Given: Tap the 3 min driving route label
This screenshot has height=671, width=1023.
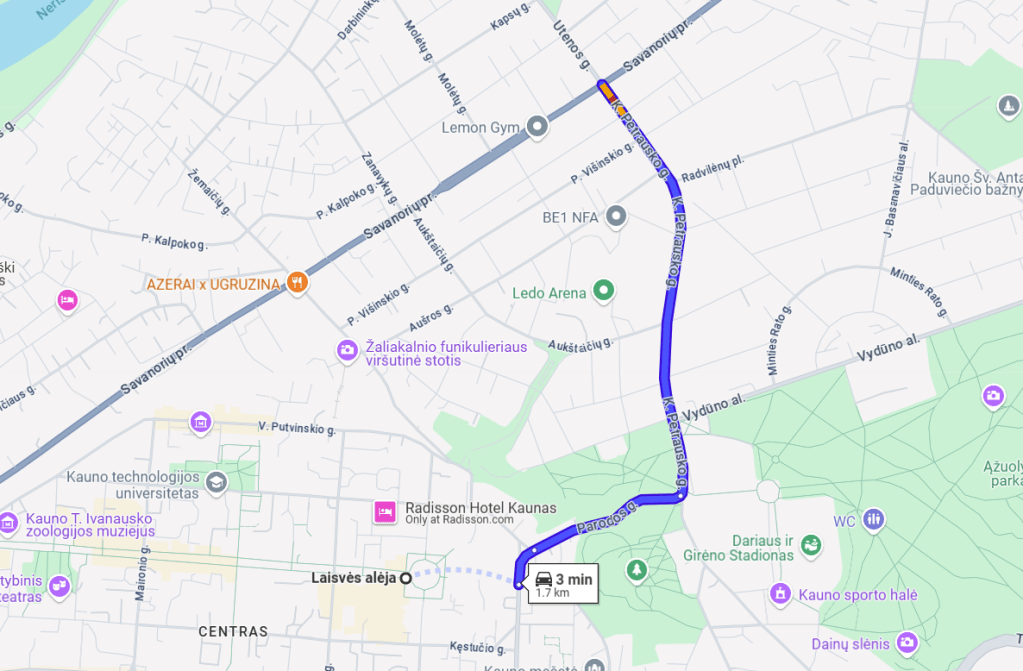Looking at the screenshot, I should point(563,584).
